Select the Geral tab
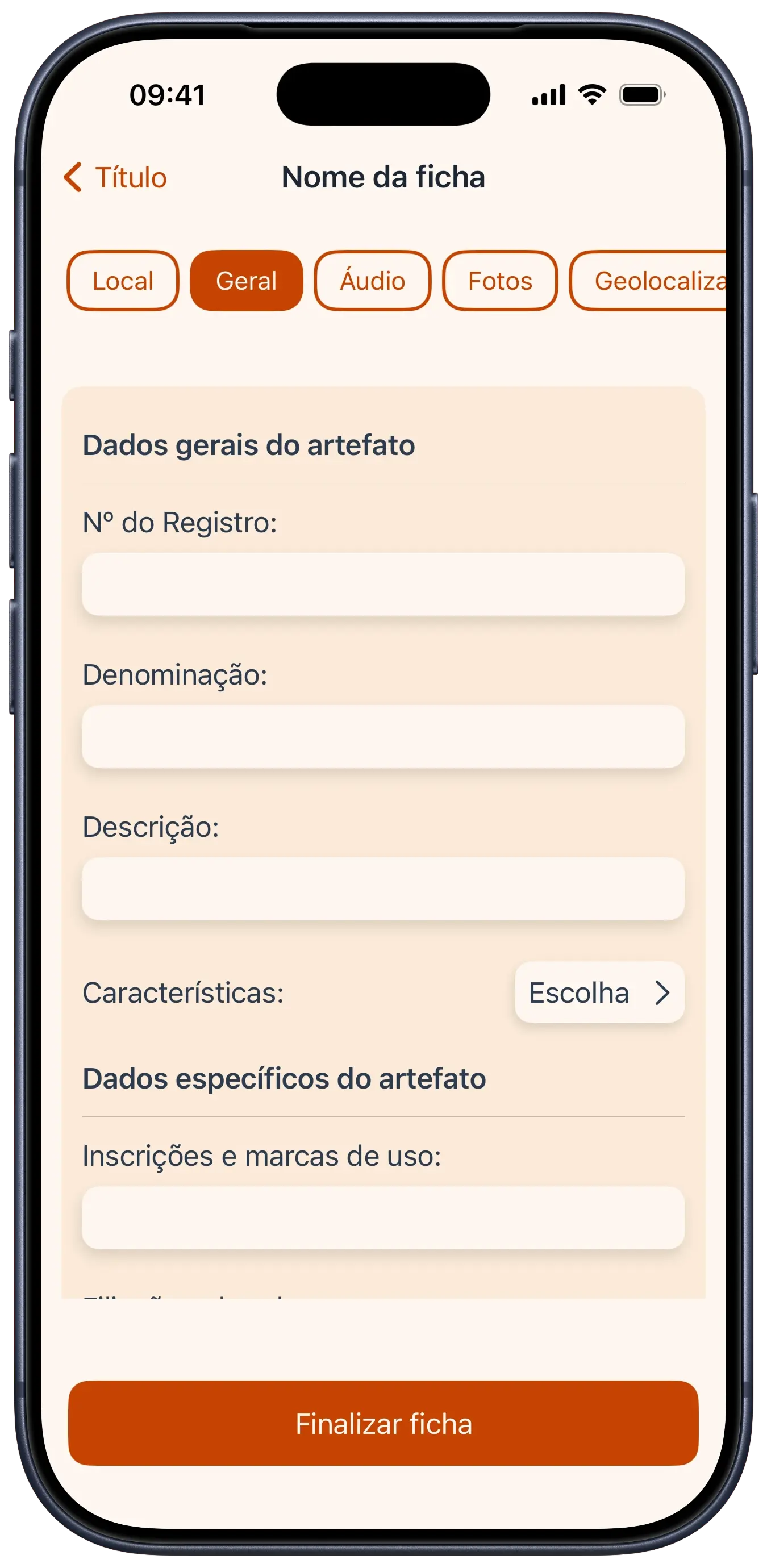The height and width of the screenshot is (1568, 767). (247, 281)
